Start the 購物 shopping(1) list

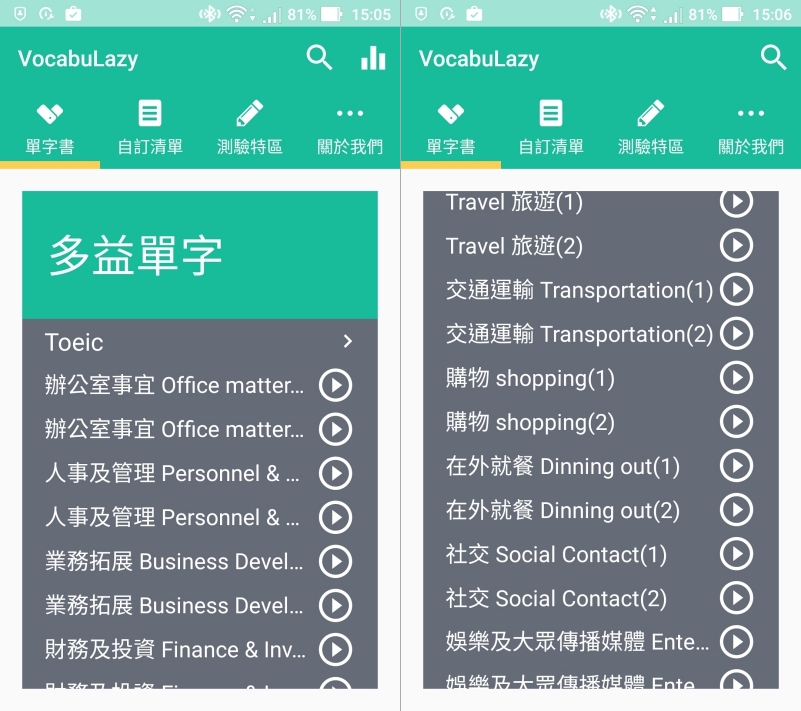click(x=736, y=378)
